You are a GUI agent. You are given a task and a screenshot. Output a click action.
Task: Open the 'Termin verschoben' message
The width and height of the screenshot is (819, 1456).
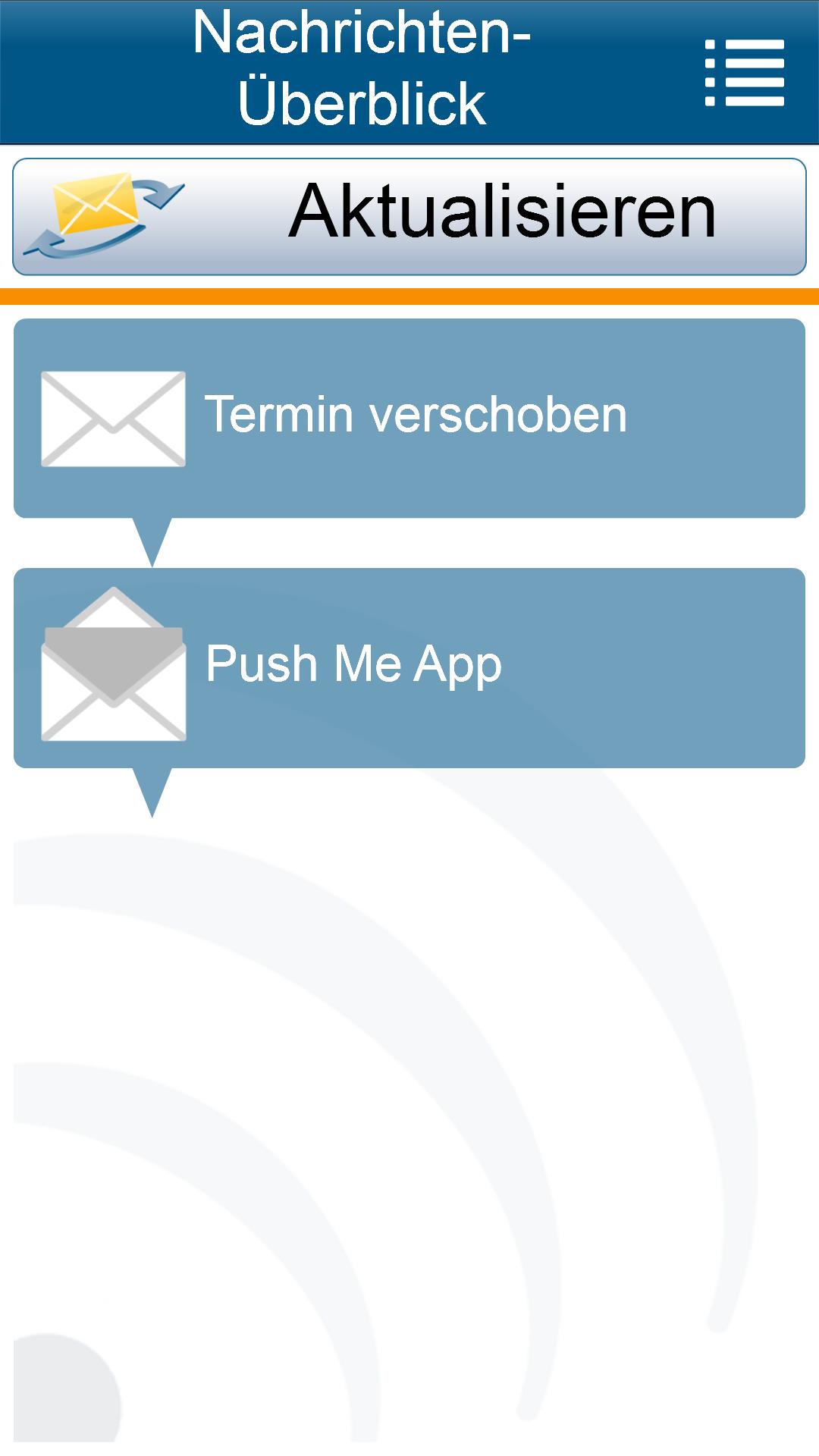409,418
